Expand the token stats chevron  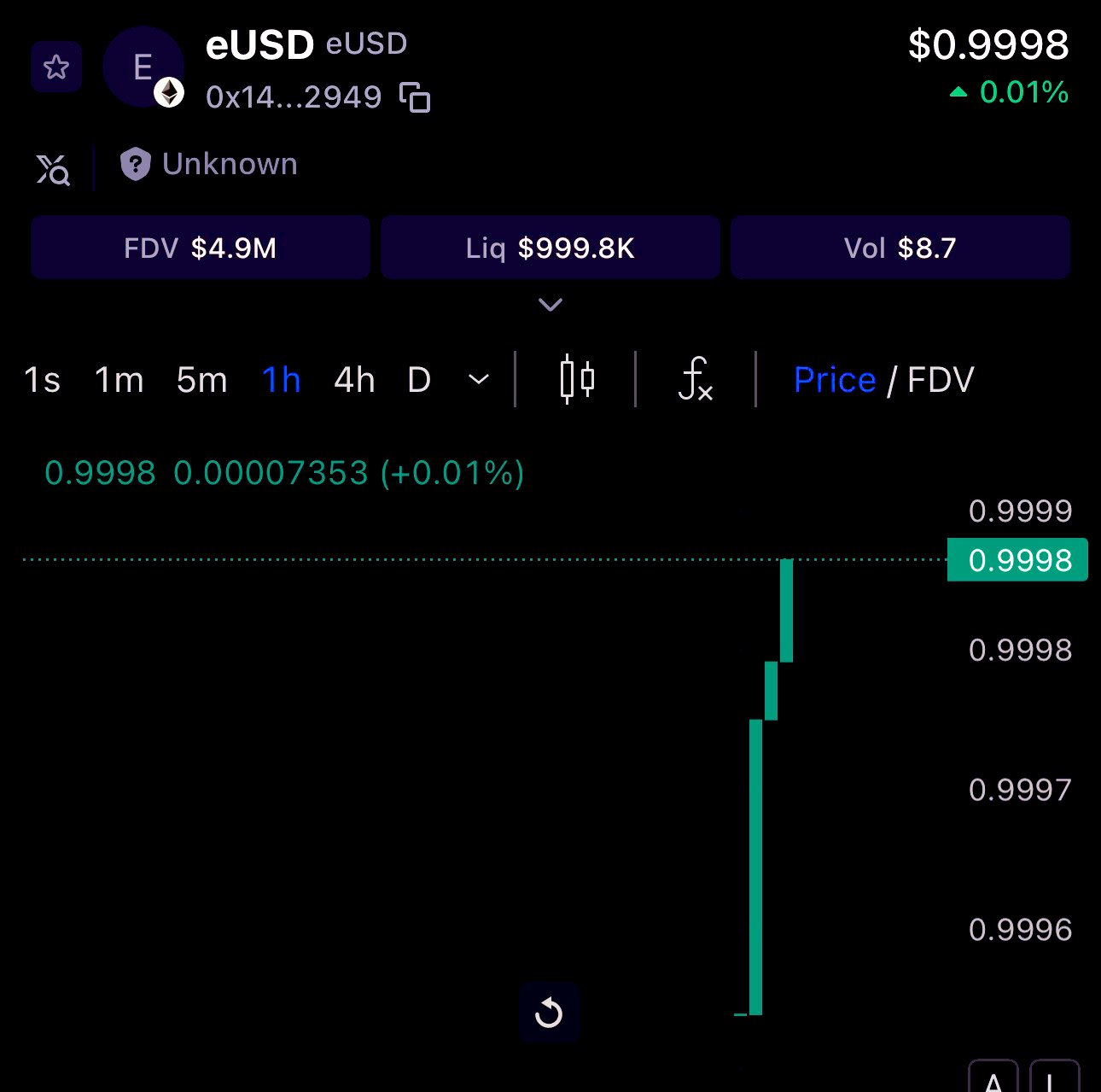coord(550,305)
